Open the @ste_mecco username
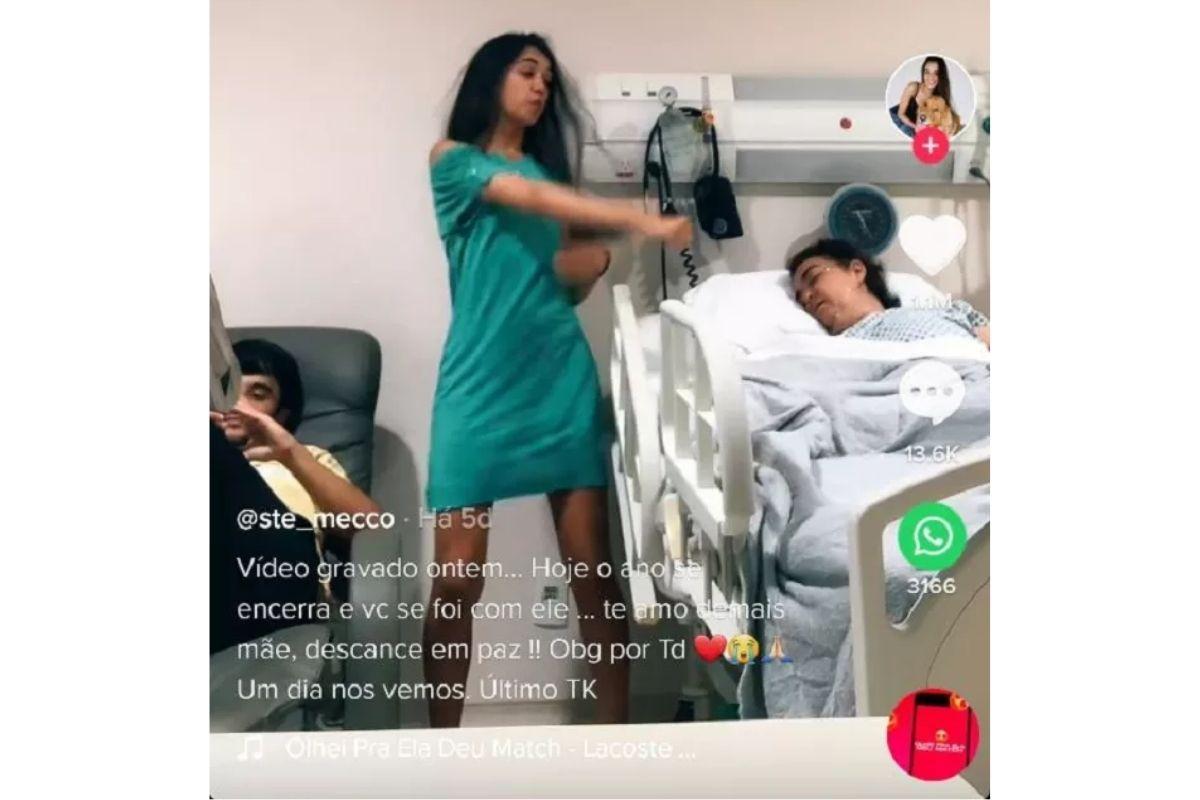This screenshot has width=1200, height=800. [x=316, y=520]
